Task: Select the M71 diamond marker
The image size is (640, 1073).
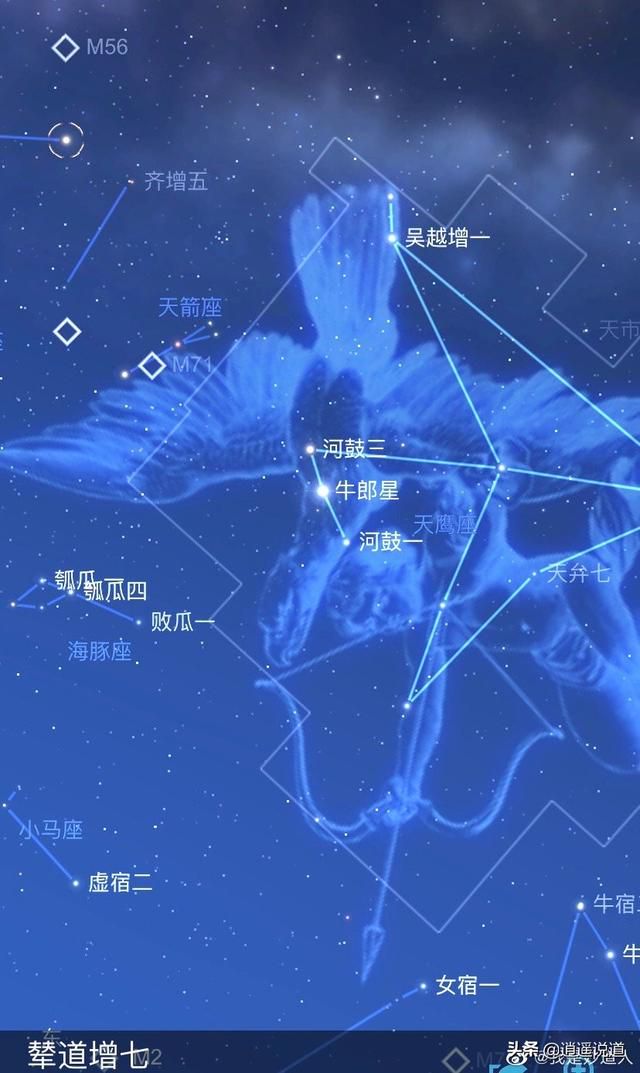Action: (x=152, y=365)
